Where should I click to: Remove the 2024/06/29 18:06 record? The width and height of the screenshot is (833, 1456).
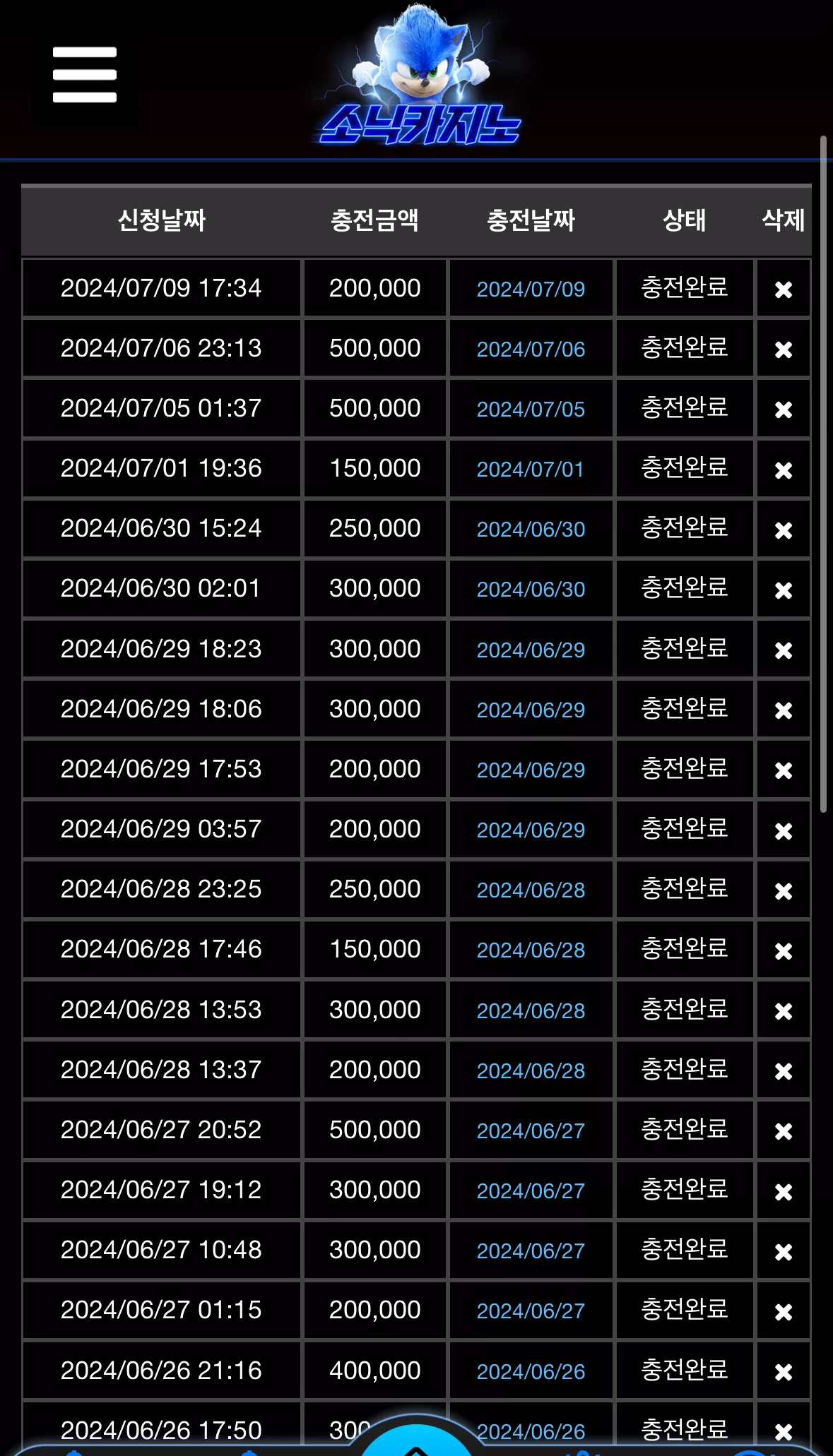[783, 710]
